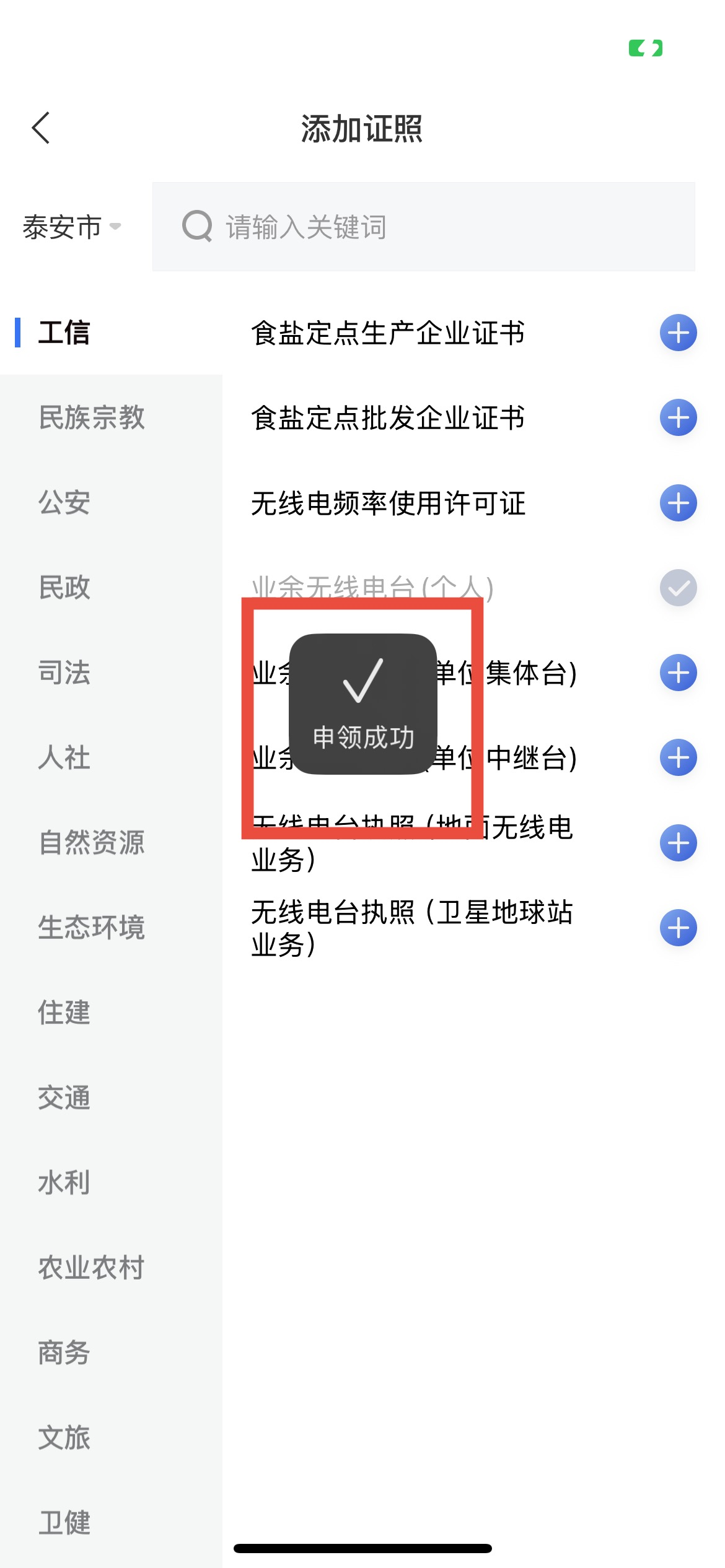Image resolution: width=725 pixels, height=1568 pixels.
Task: Switch to 交通 category
Action: 64,1098
